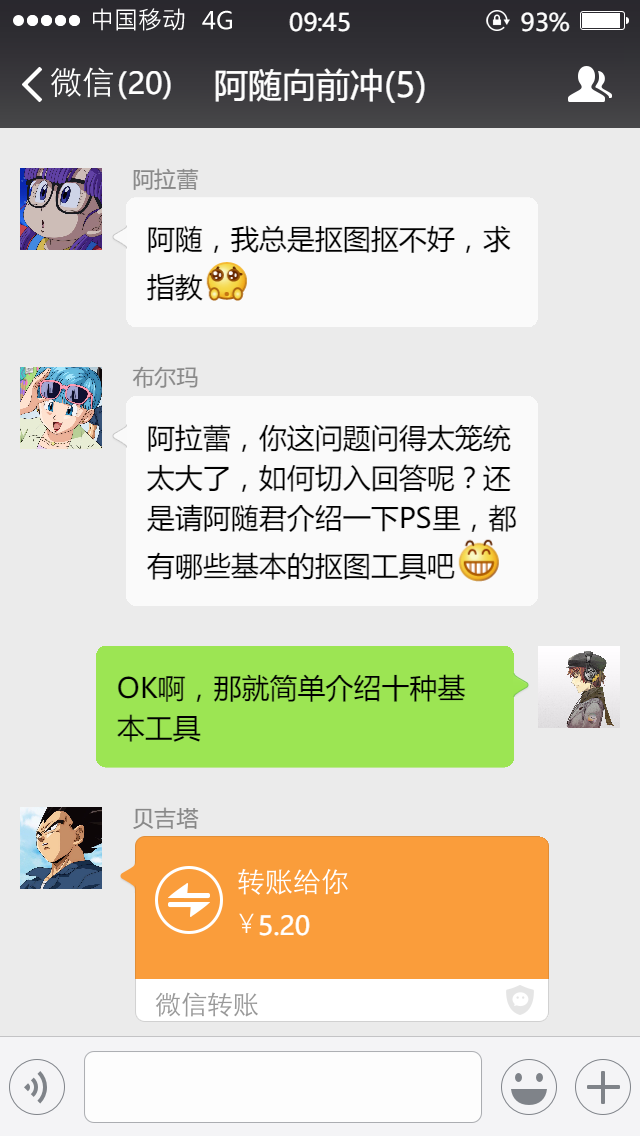The height and width of the screenshot is (1136, 640).
Task: Open 布尔玛's profile picture
Action: click(61, 407)
